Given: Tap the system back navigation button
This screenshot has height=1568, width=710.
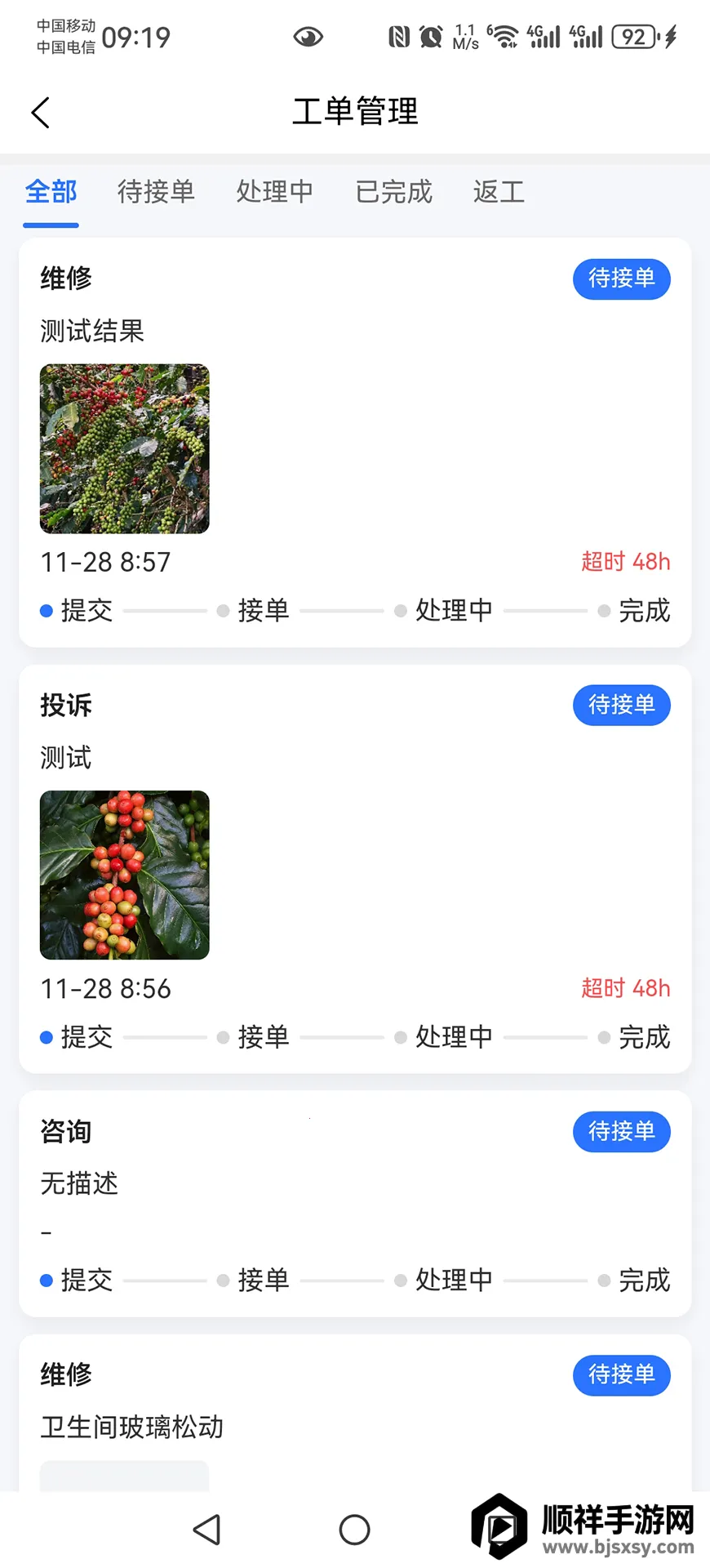Looking at the screenshot, I should tap(207, 1530).
